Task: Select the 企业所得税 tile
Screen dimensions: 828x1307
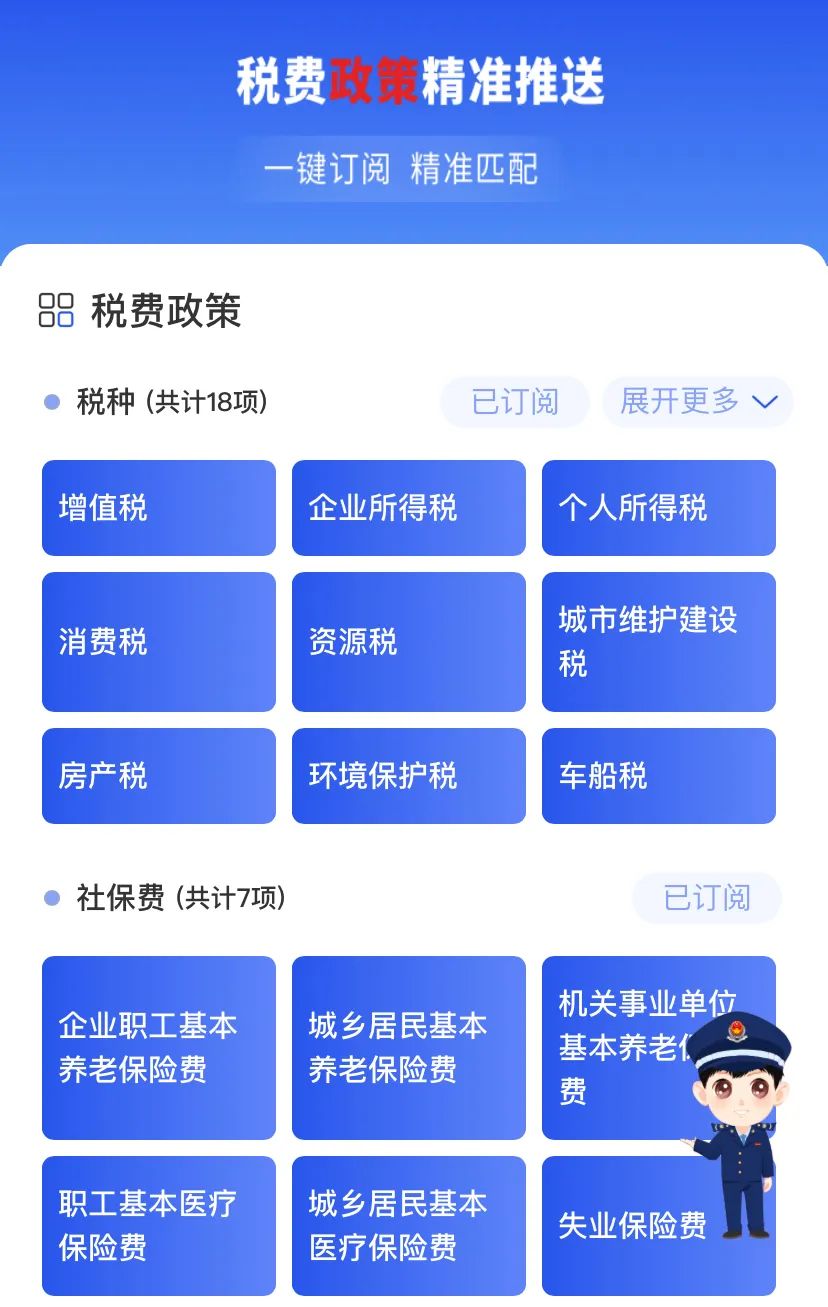Action: pyautogui.click(x=408, y=508)
